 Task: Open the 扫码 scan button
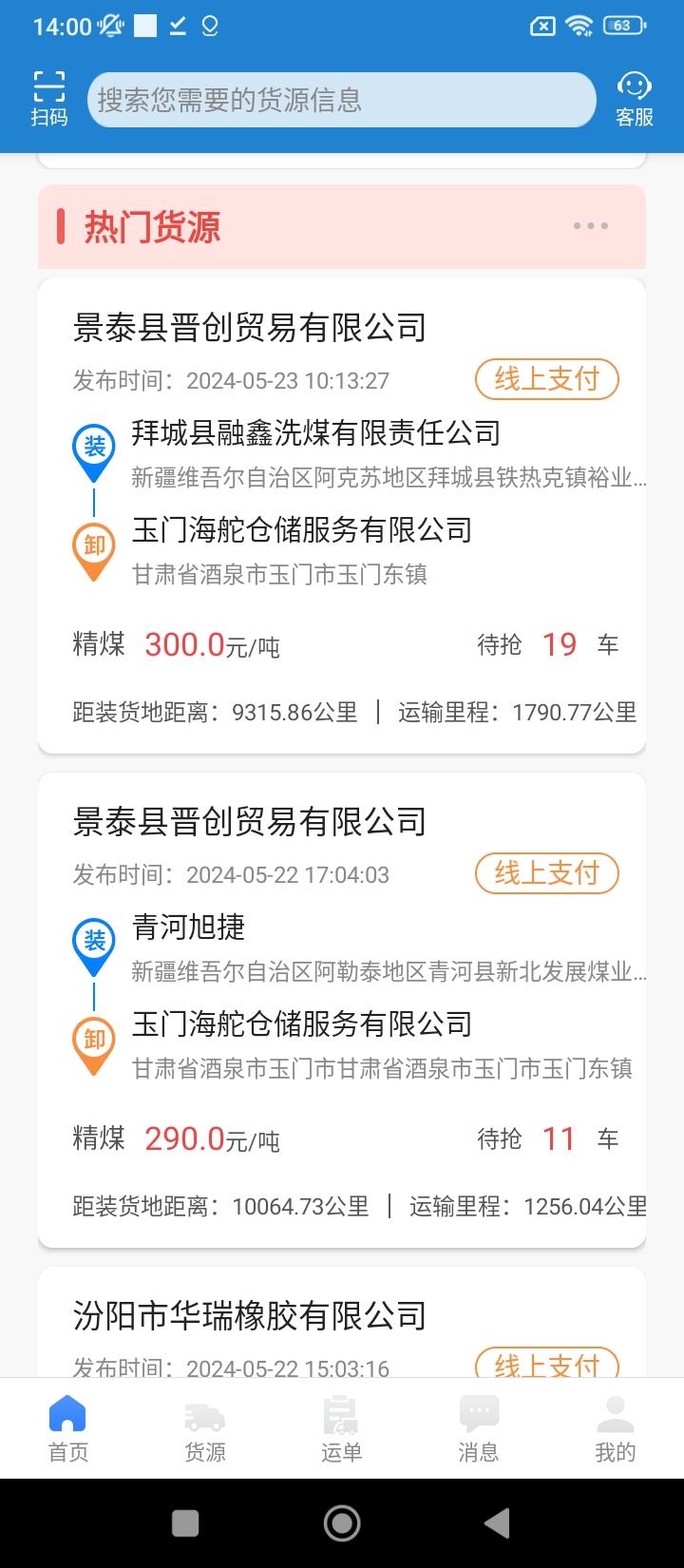[48, 98]
